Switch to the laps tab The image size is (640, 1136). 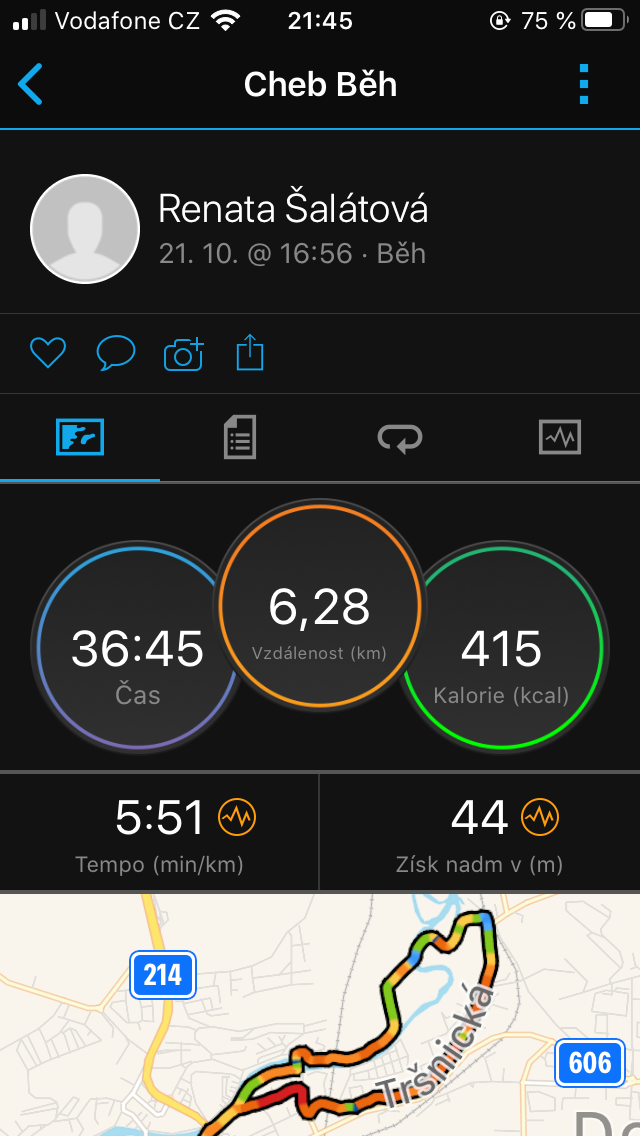pyautogui.click(x=400, y=438)
